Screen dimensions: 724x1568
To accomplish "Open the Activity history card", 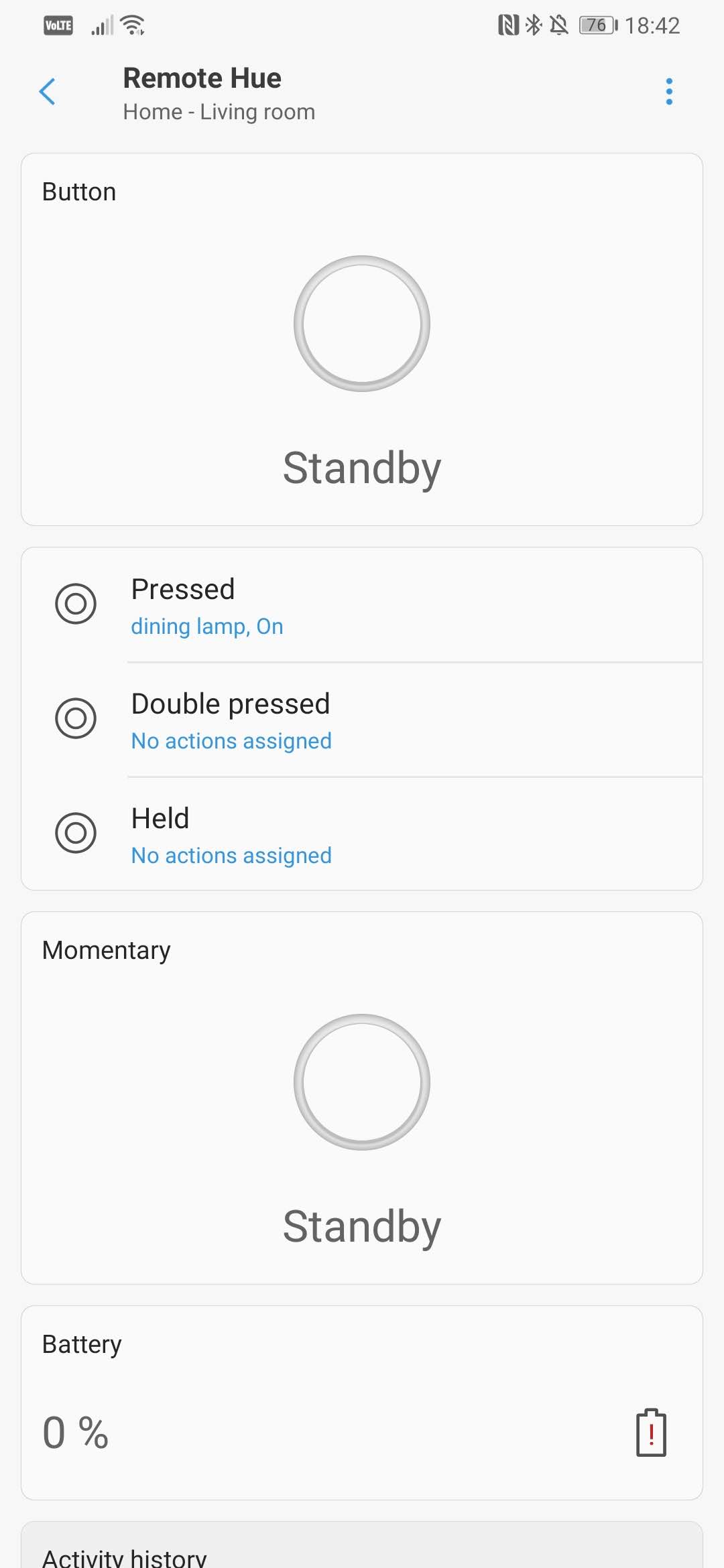I will coord(362,1551).
